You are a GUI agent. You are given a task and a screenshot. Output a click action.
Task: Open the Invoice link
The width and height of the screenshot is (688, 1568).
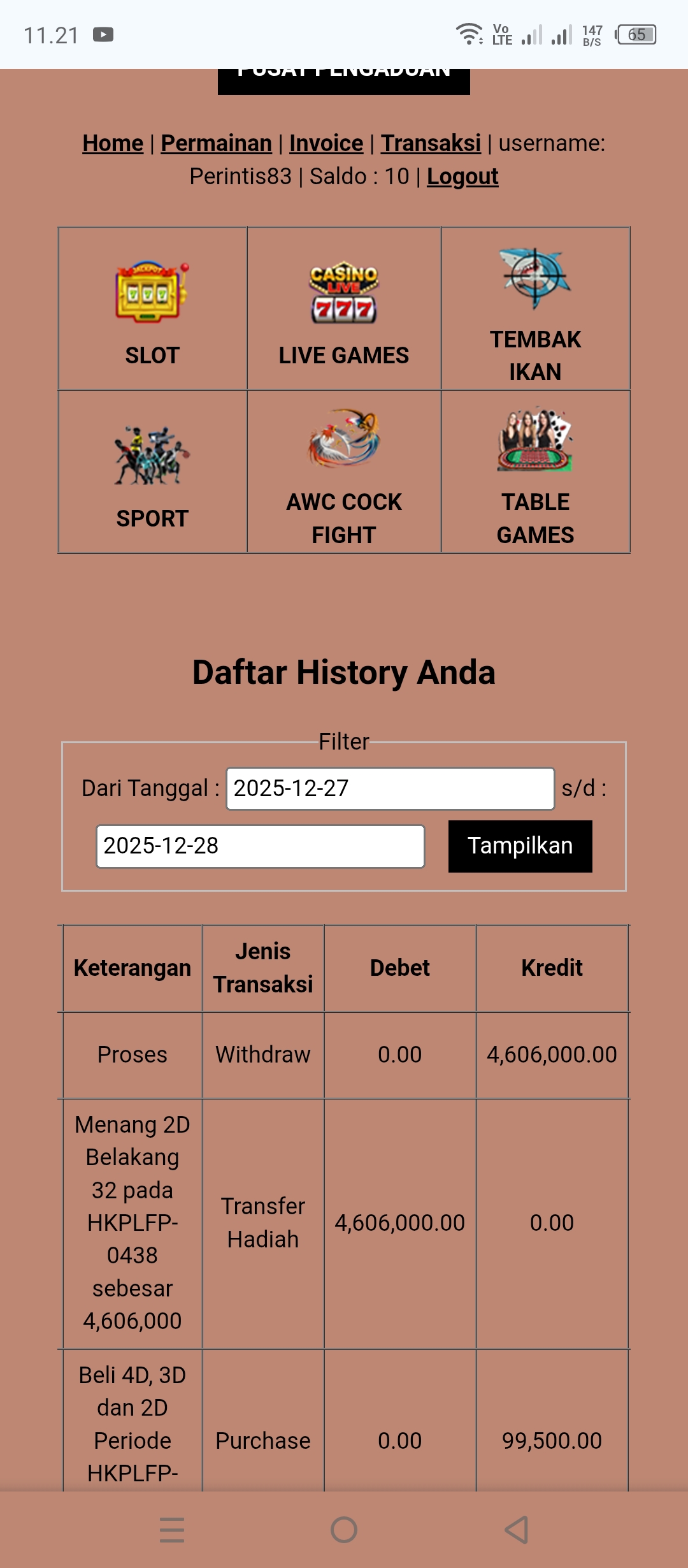(x=326, y=143)
